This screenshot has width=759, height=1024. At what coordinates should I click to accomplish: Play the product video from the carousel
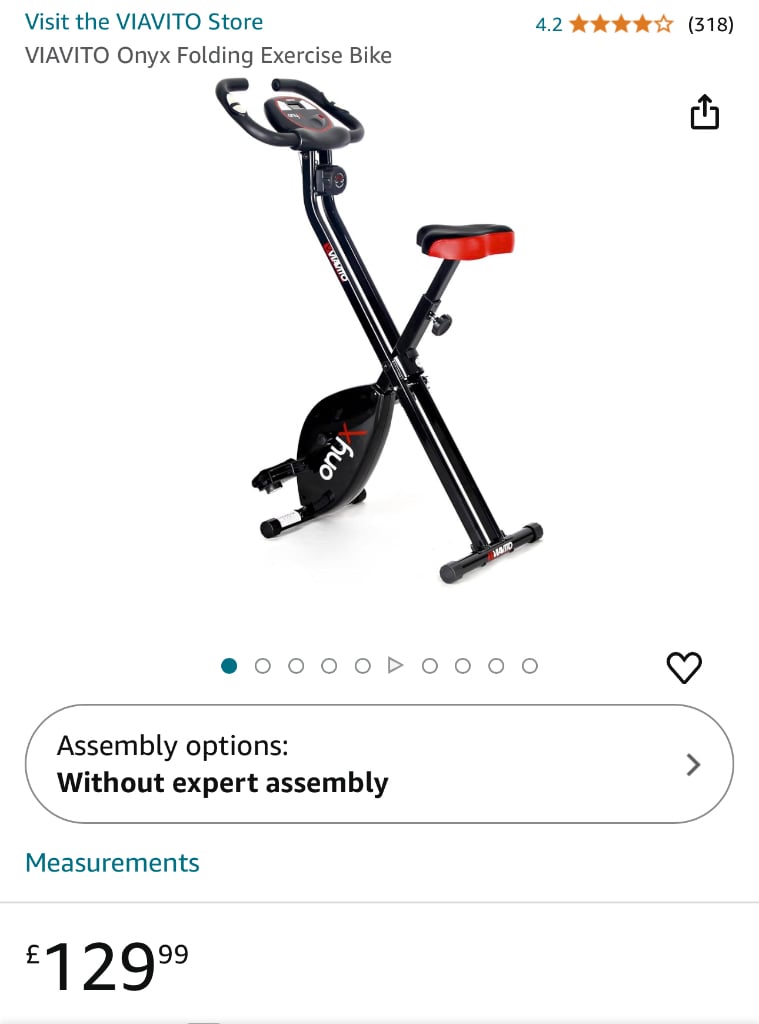click(x=396, y=664)
